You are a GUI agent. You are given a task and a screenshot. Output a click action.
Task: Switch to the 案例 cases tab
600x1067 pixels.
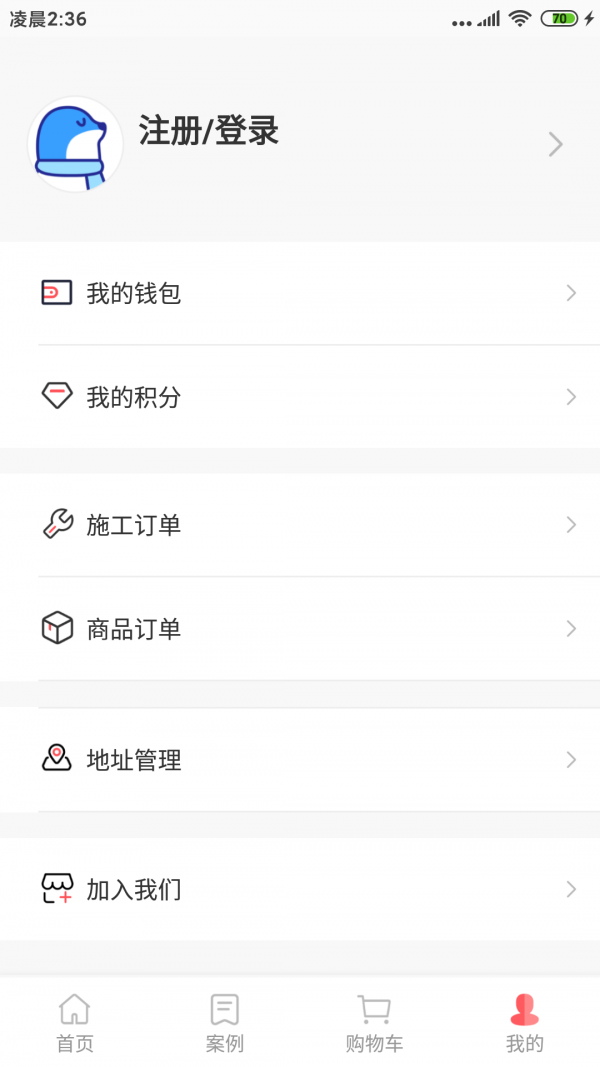(225, 1023)
